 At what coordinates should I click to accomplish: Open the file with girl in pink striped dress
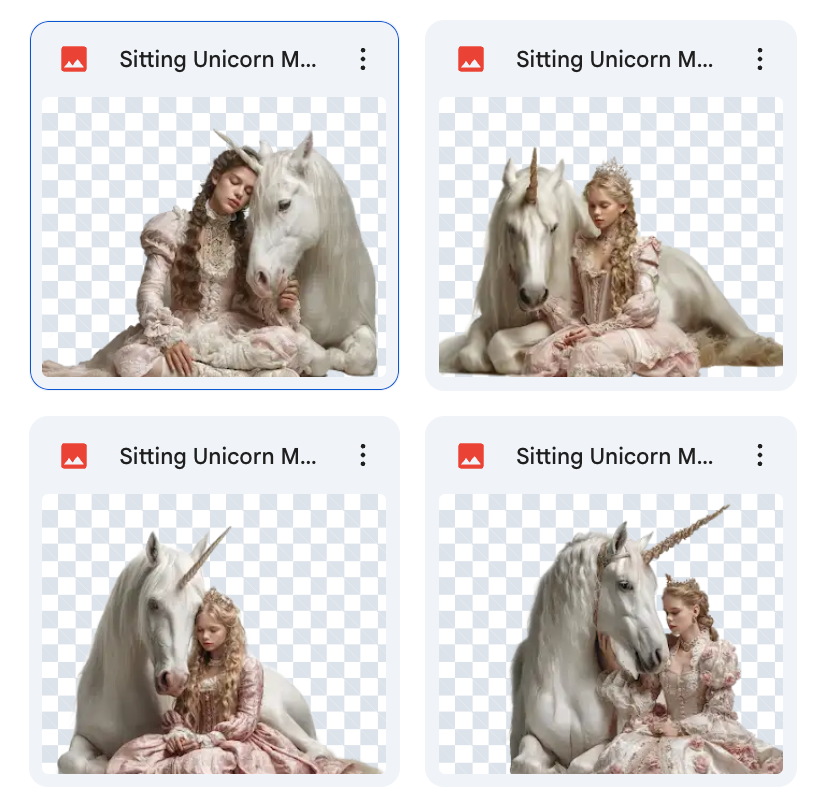point(214,633)
